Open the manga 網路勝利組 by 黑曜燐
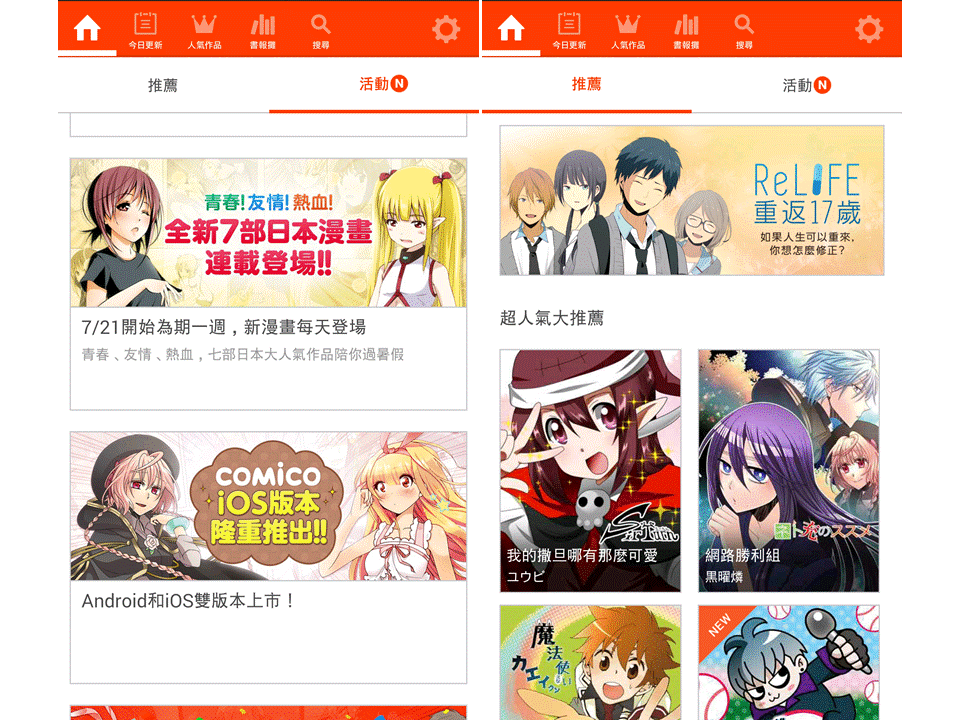 tap(789, 471)
